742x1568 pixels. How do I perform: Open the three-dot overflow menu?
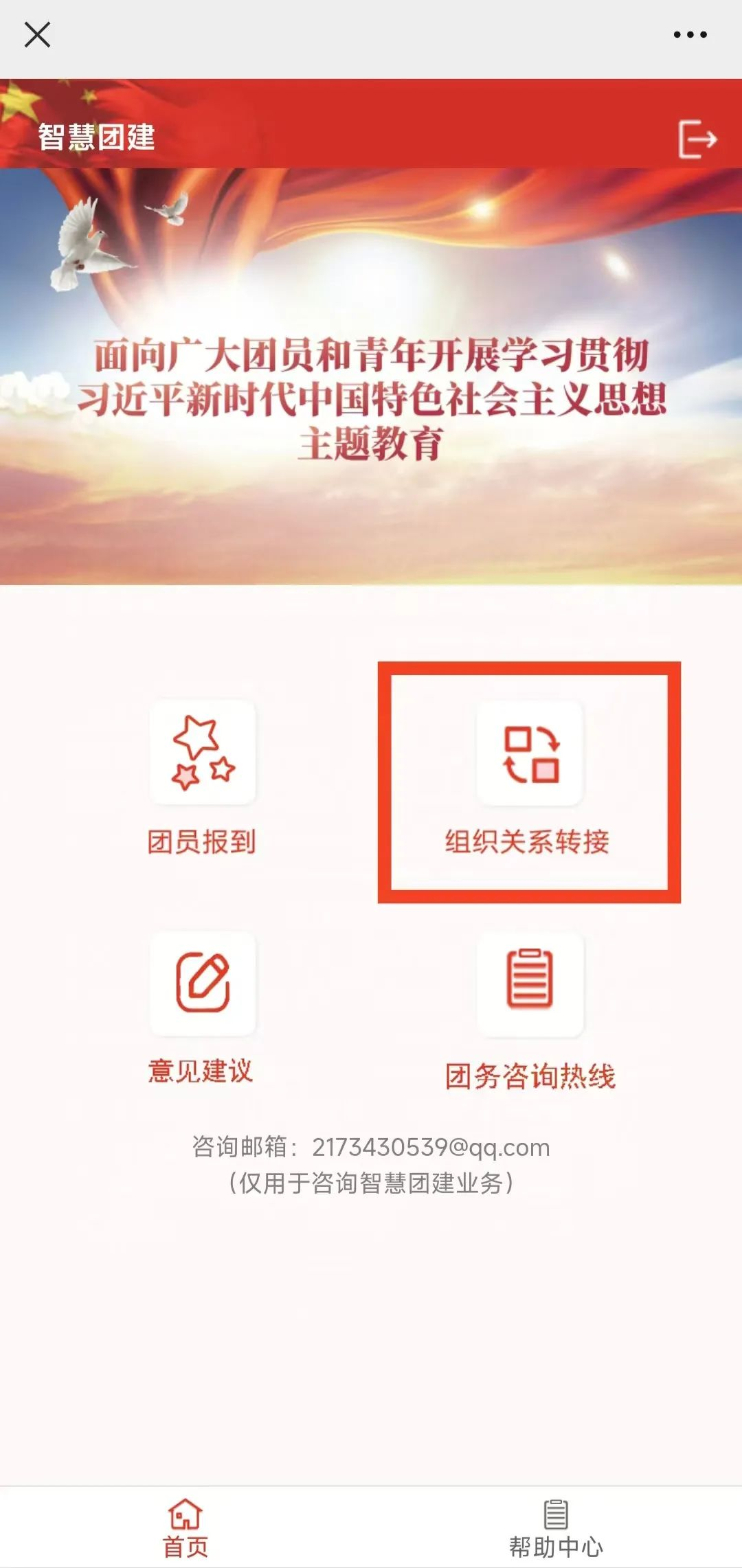click(x=690, y=34)
